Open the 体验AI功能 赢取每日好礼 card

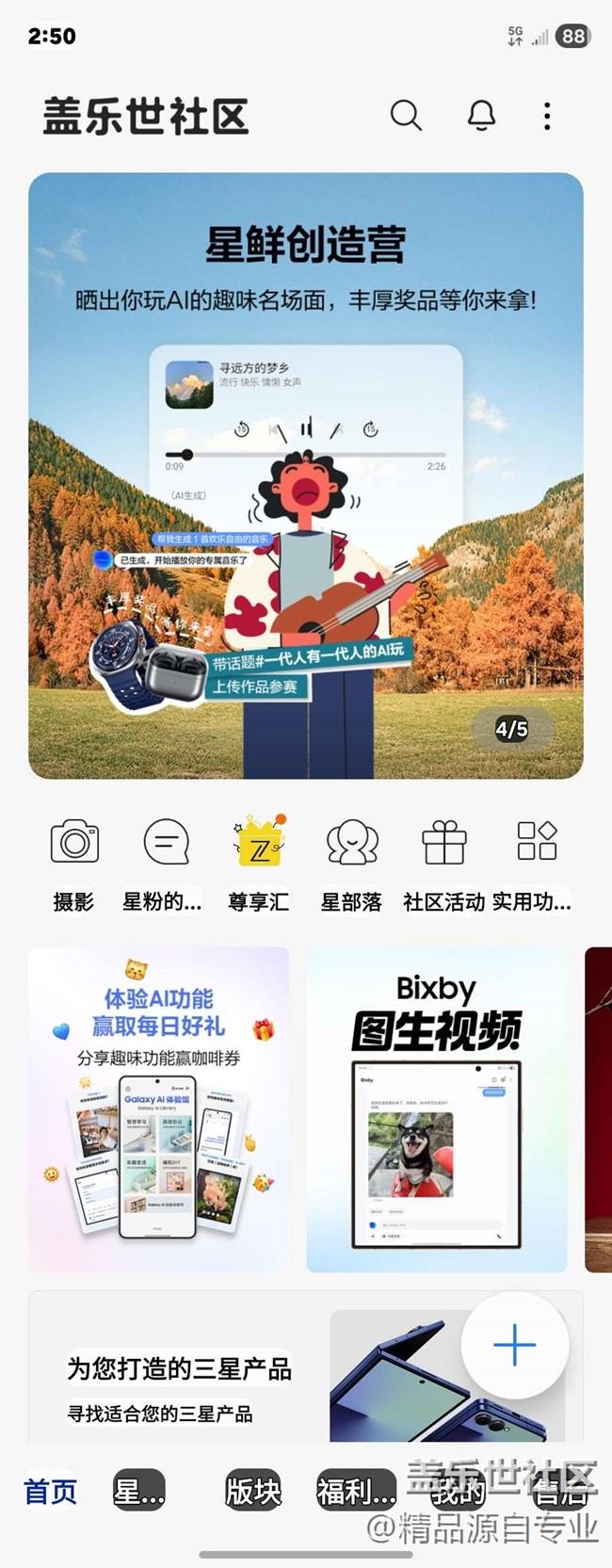[x=158, y=1109]
